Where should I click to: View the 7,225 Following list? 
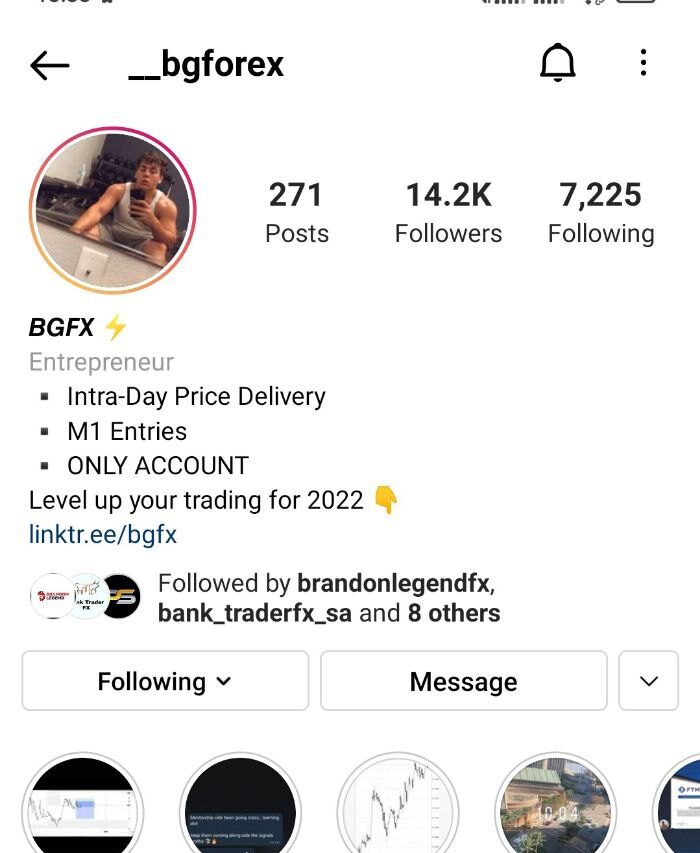(600, 212)
